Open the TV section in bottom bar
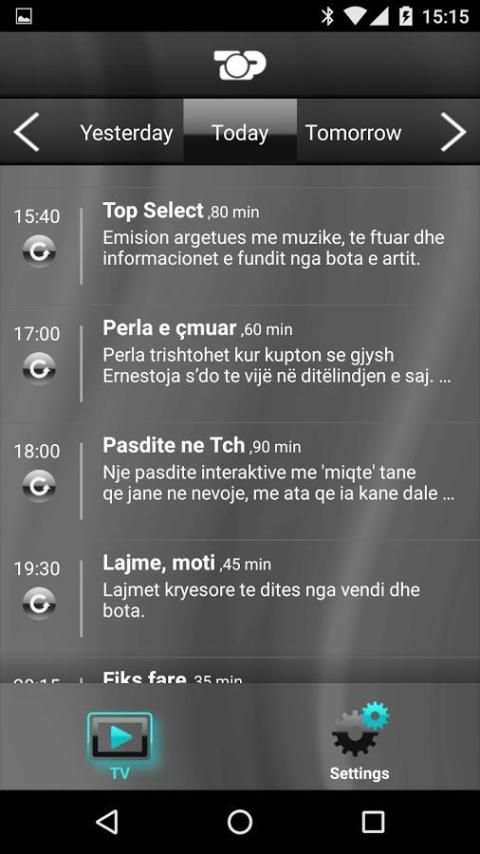Screen dimensions: 480x854 point(120,746)
